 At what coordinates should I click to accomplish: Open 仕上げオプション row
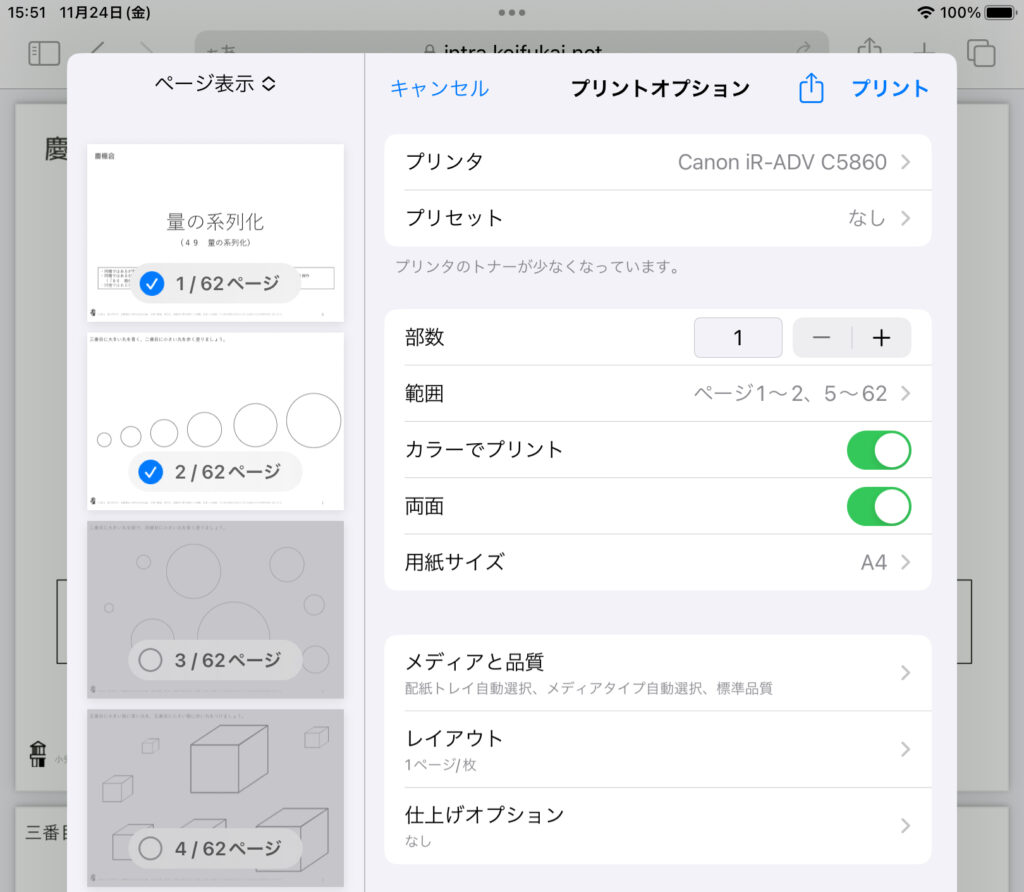point(657,826)
